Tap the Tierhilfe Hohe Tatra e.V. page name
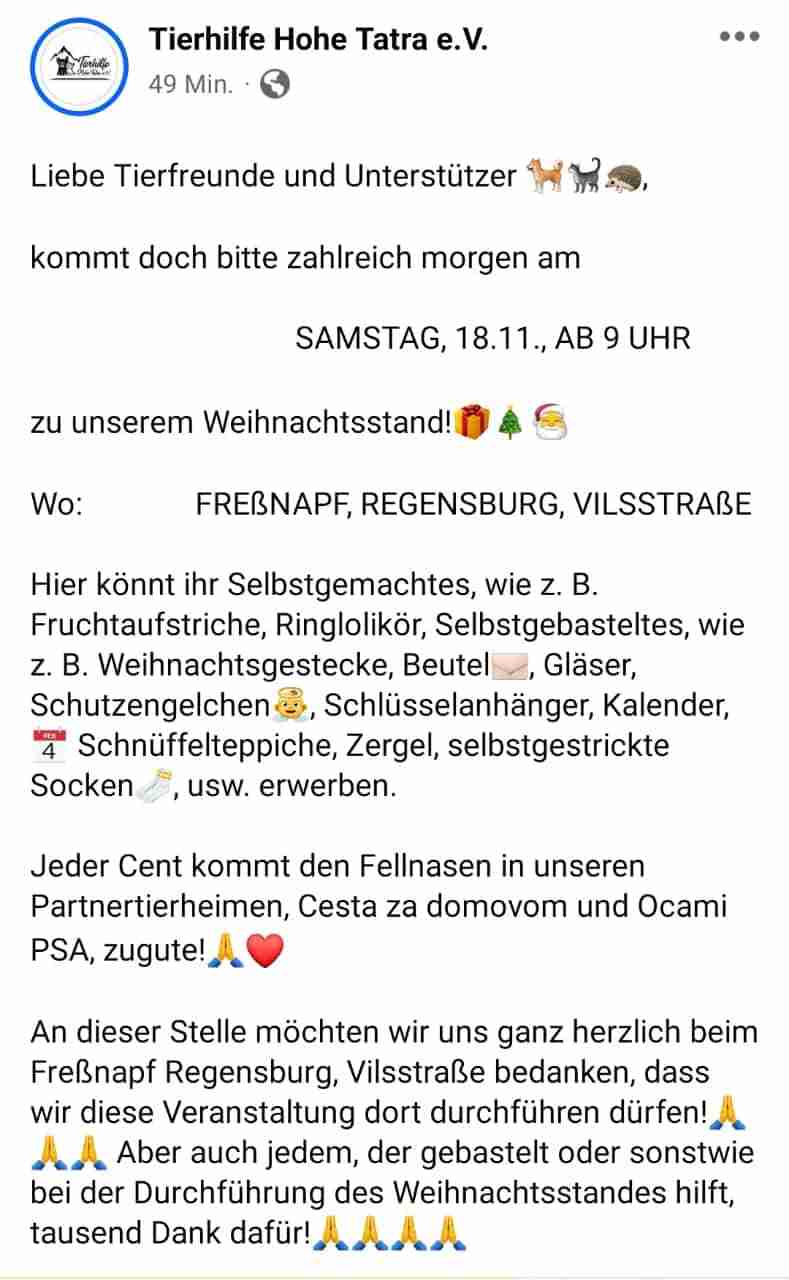789x1280 pixels. click(x=318, y=40)
